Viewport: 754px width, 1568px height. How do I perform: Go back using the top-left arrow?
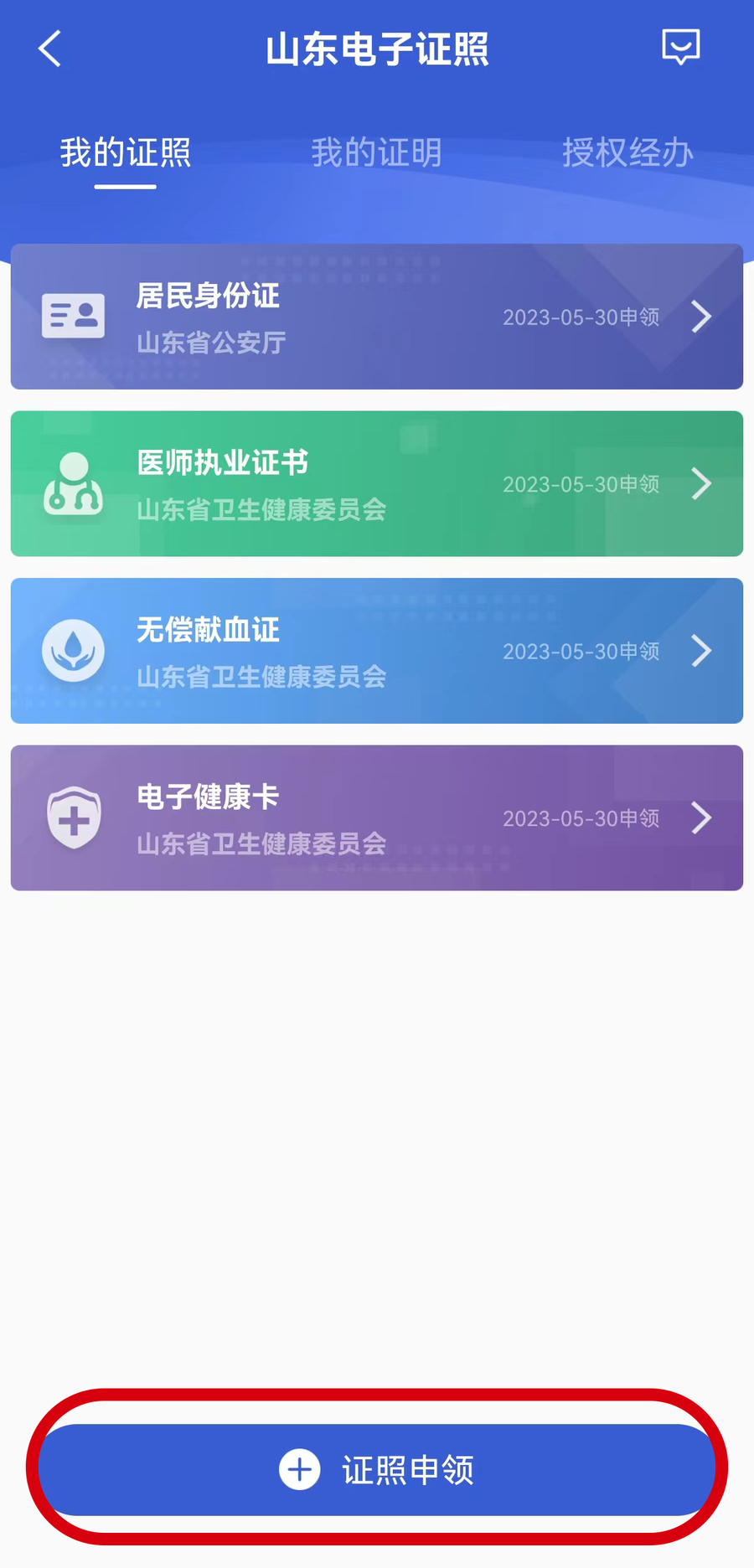pyautogui.click(x=50, y=49)
